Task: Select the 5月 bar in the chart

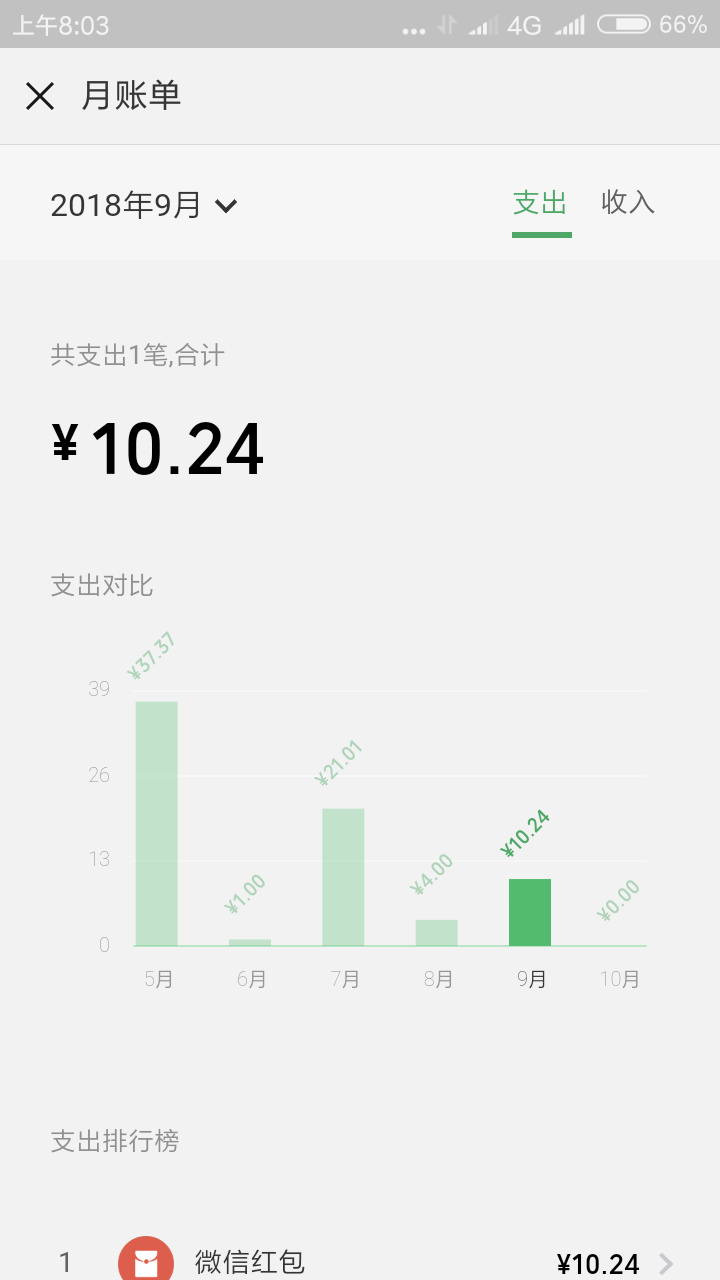Action: [157, 823]
